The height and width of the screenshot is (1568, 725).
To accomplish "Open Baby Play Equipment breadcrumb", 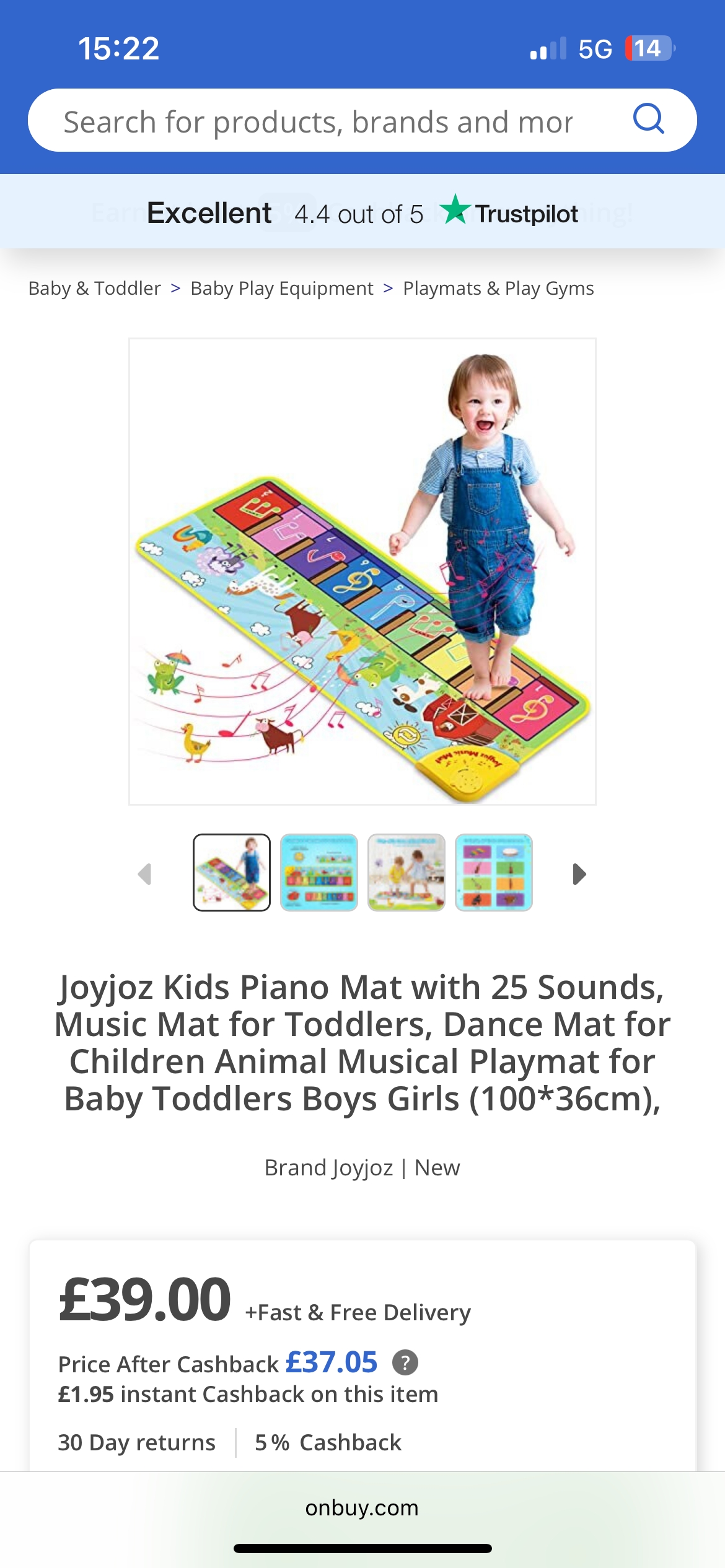I will pyautogui.click(x=282, y=289).
